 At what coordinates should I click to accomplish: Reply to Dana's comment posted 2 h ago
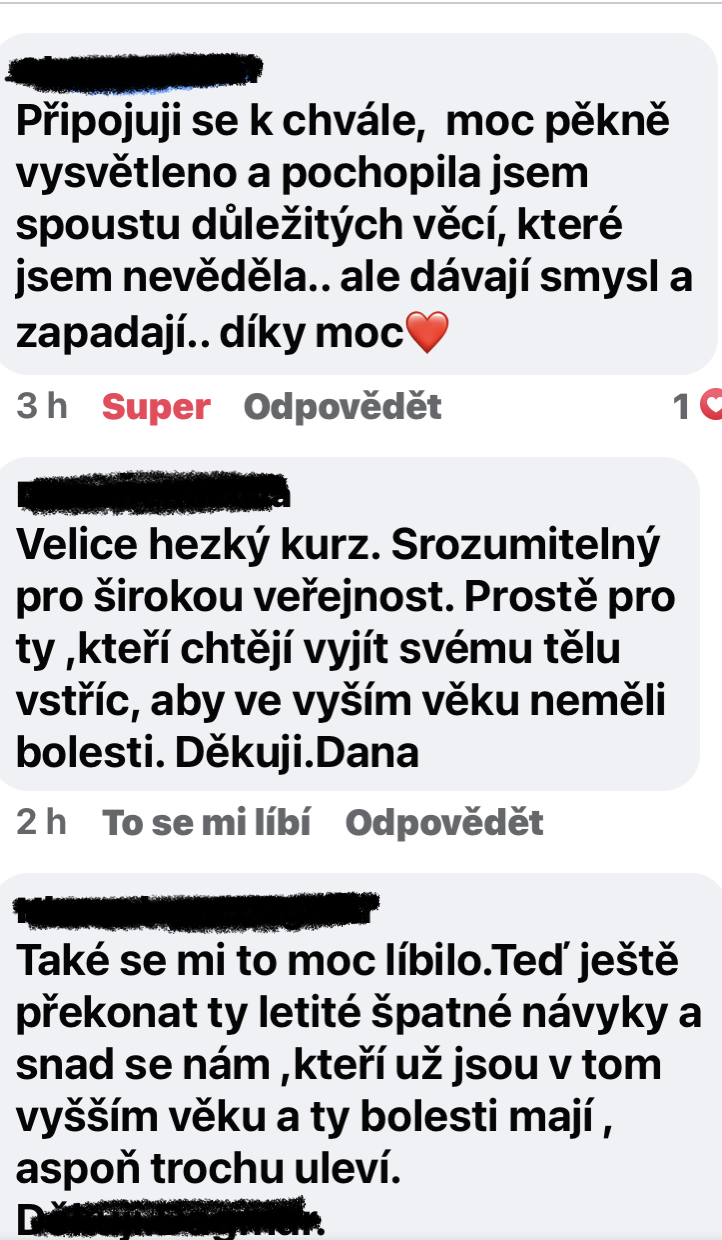[444, 823]
